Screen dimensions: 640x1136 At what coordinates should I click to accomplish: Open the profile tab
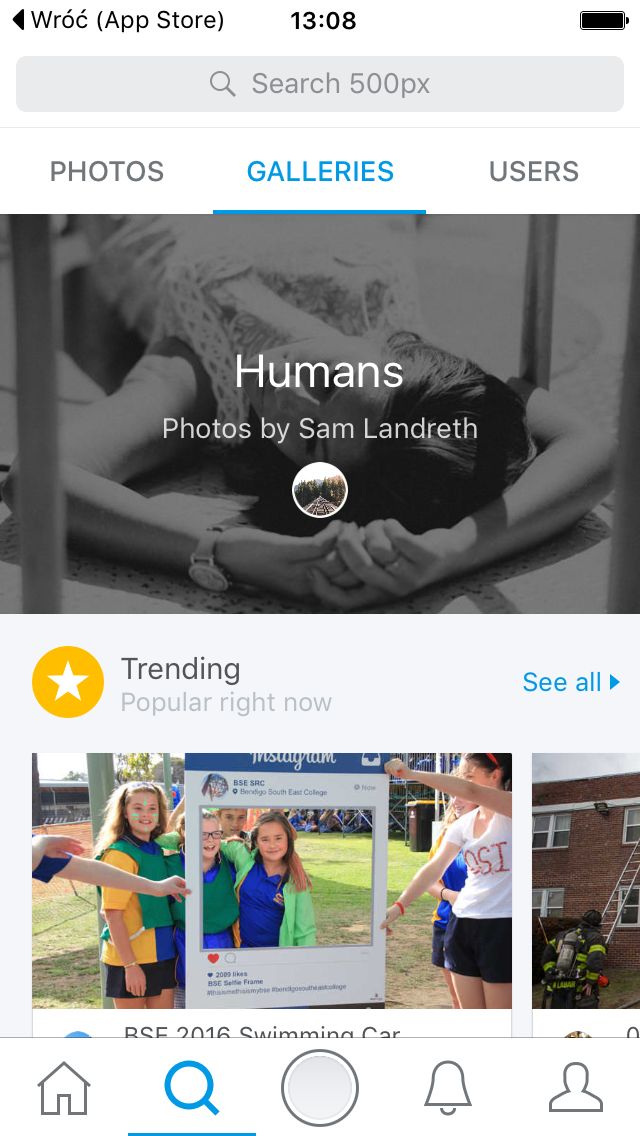pos(575,1088)
